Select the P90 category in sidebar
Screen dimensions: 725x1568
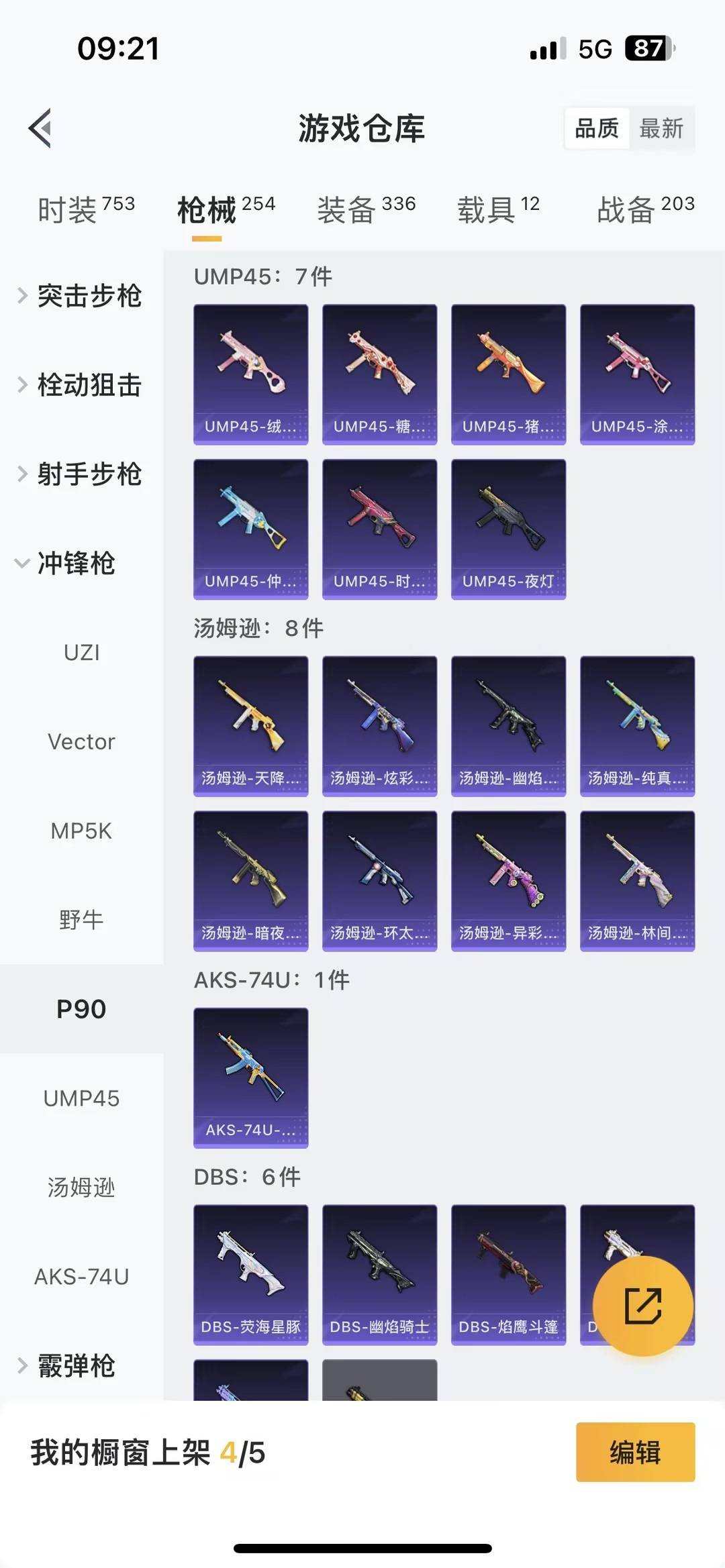[x=82, y=1008]
